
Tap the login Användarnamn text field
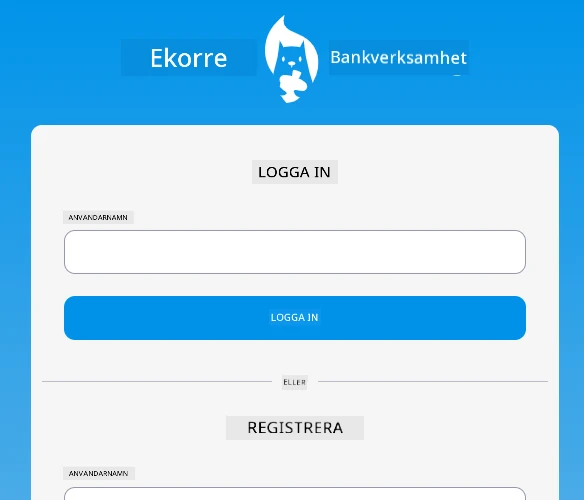tap(295, 252)
